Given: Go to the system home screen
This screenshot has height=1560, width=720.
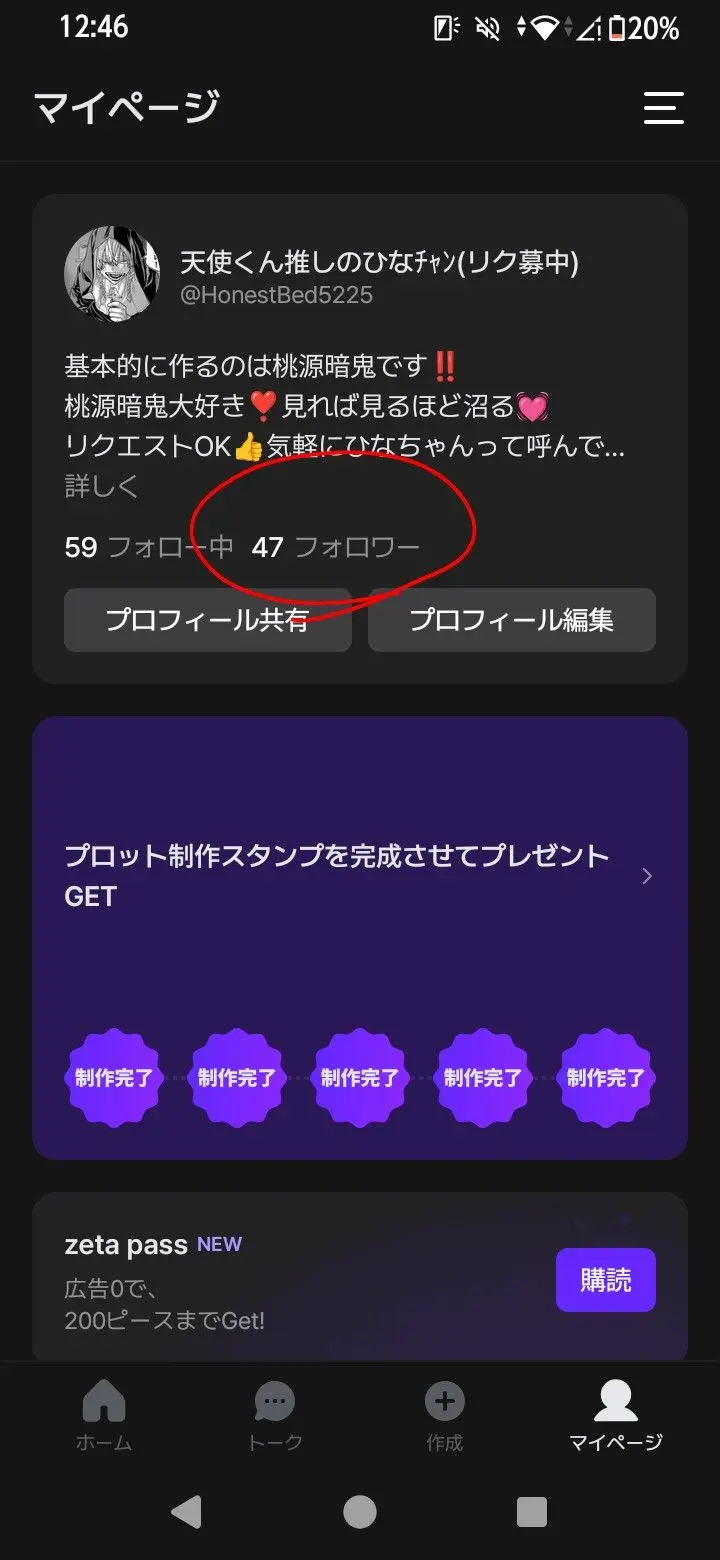Looking at the screenshot, I should pyautogui.click(x=360, y=1512).
